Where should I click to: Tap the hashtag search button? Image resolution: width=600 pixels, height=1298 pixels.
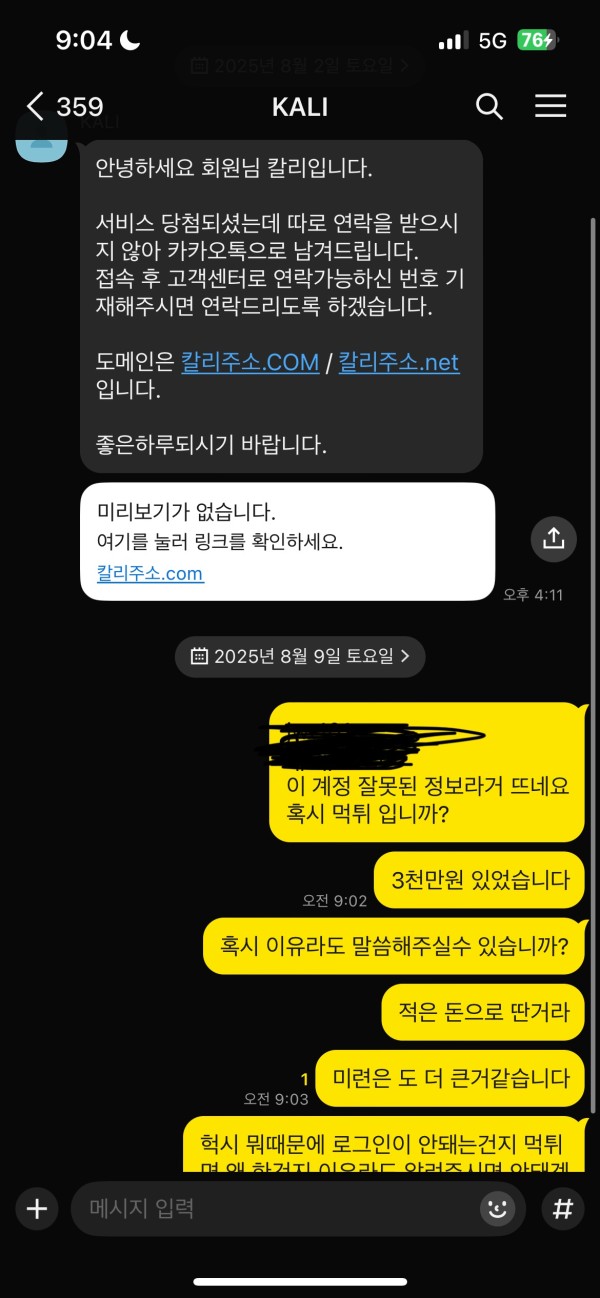563,1209
